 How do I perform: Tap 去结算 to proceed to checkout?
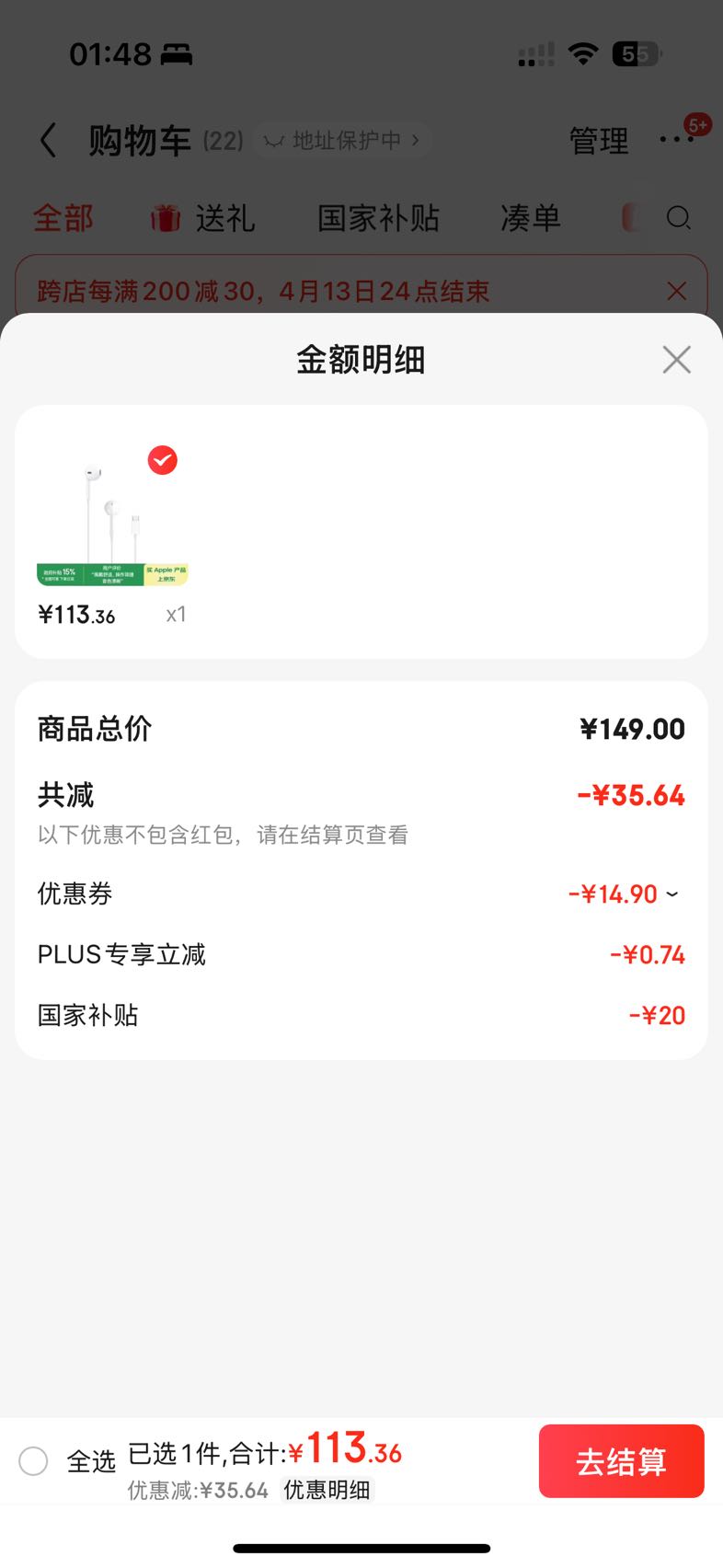(621, 1461)
